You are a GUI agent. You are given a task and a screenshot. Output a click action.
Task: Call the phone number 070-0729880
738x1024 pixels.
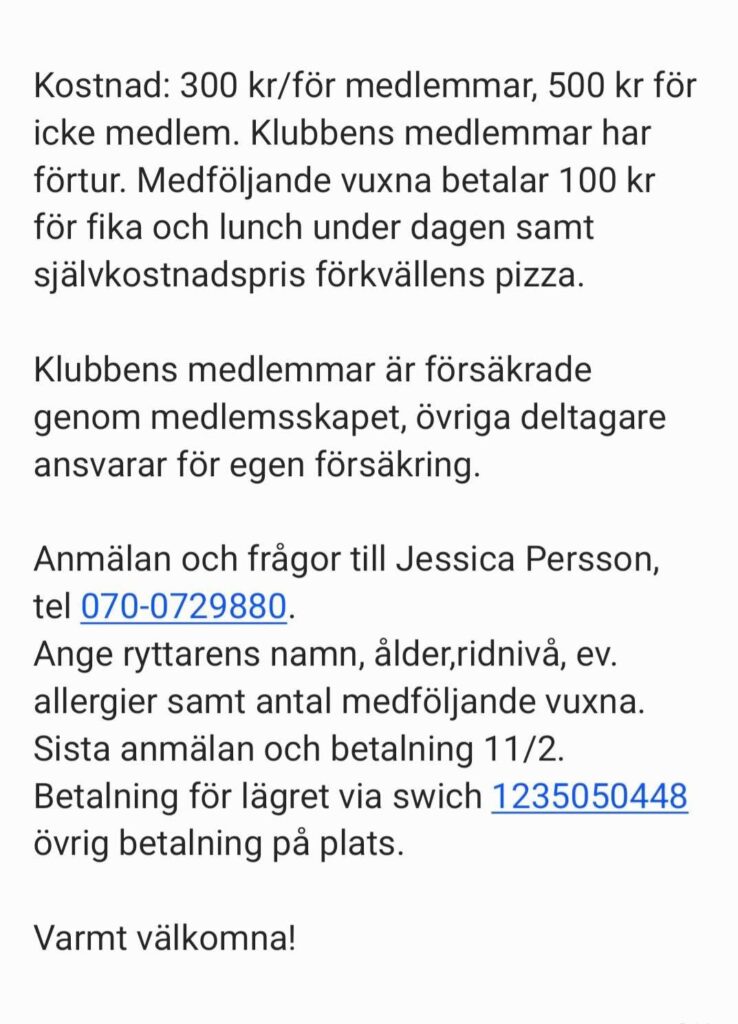coord(184,606)
